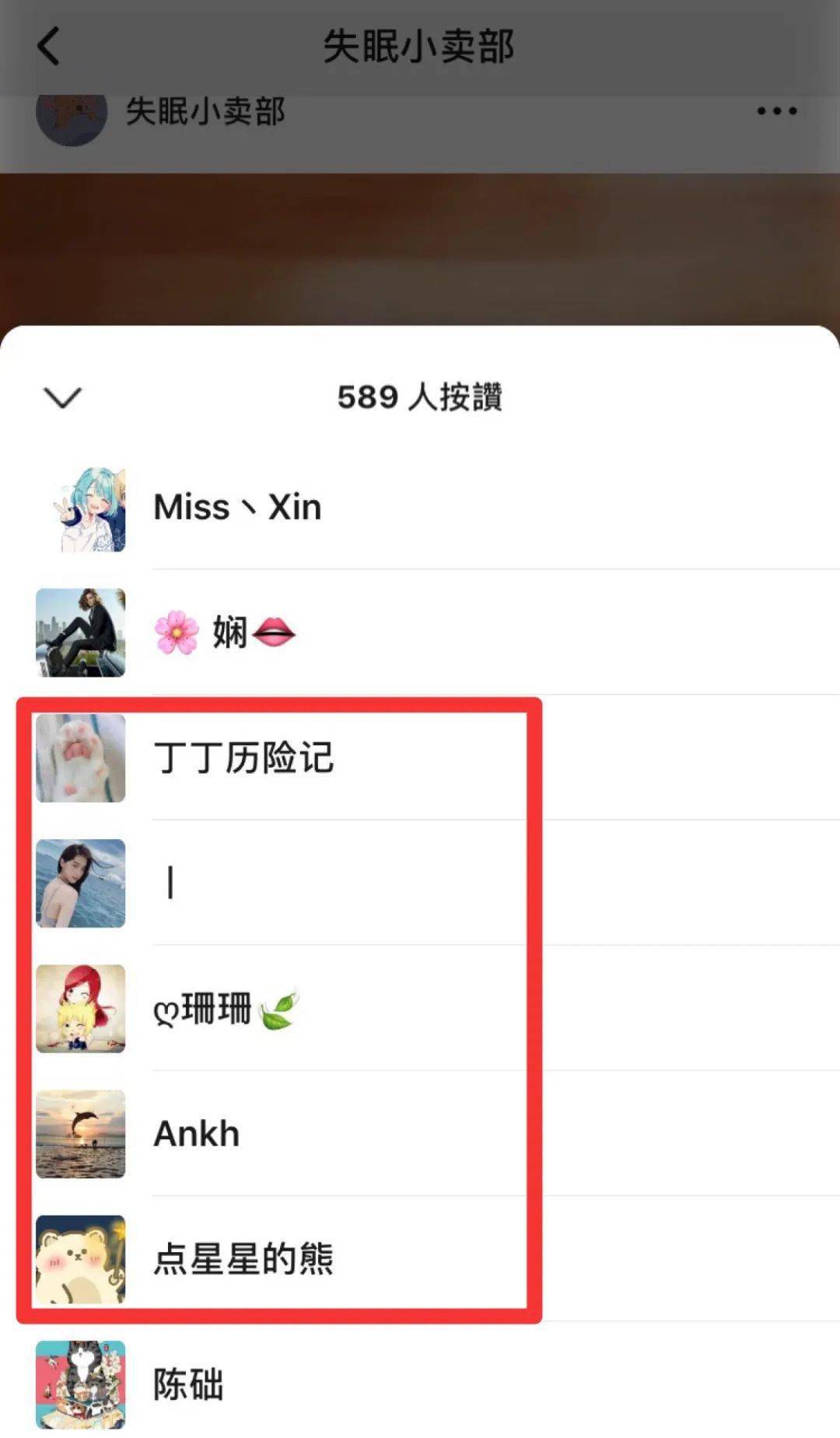Image resolution: width=840 pixels, height=1438 pixels.
Task: Open the 点星星的熊 list row
Action: [311, 1260]
